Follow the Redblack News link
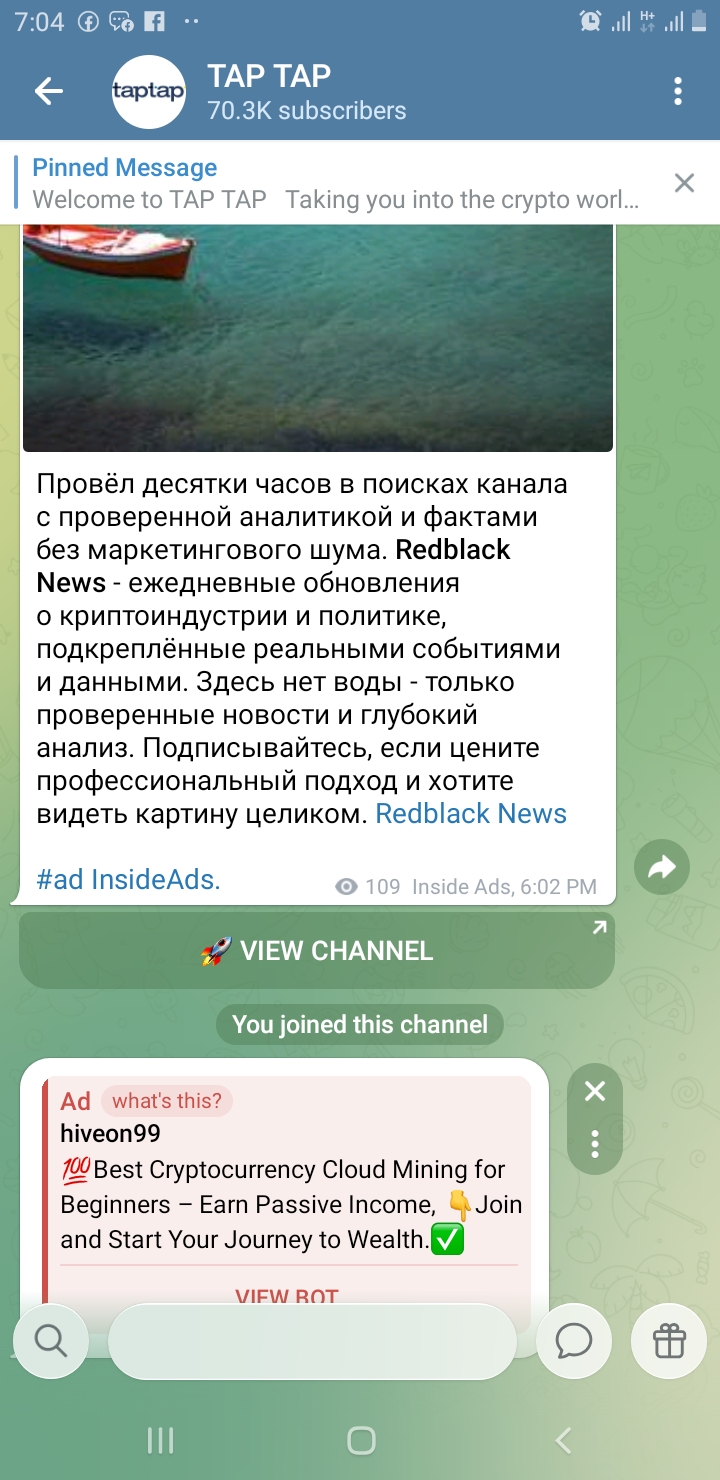Viewport: 720px width, 1480px height. (x=471, y=814)
